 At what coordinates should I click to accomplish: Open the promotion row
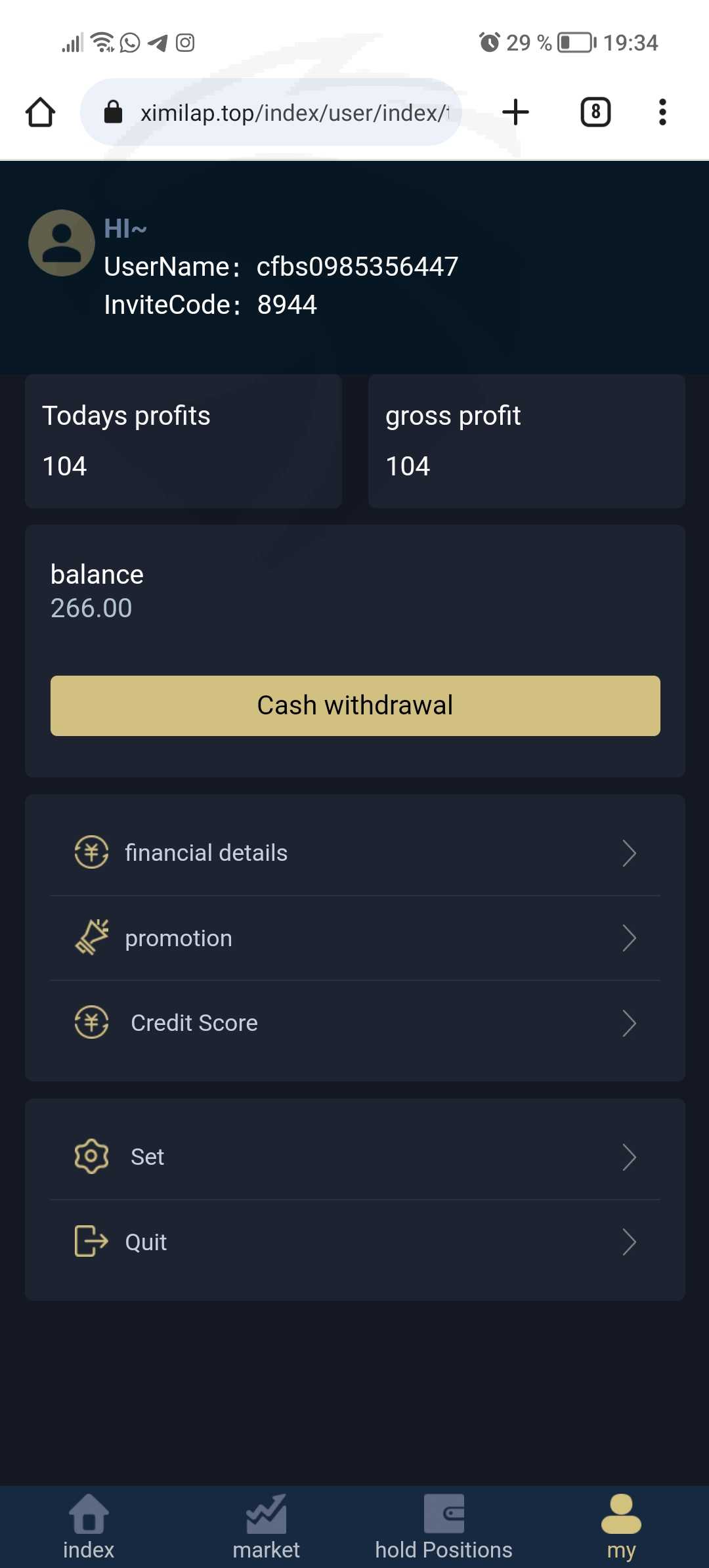(355, 938)
